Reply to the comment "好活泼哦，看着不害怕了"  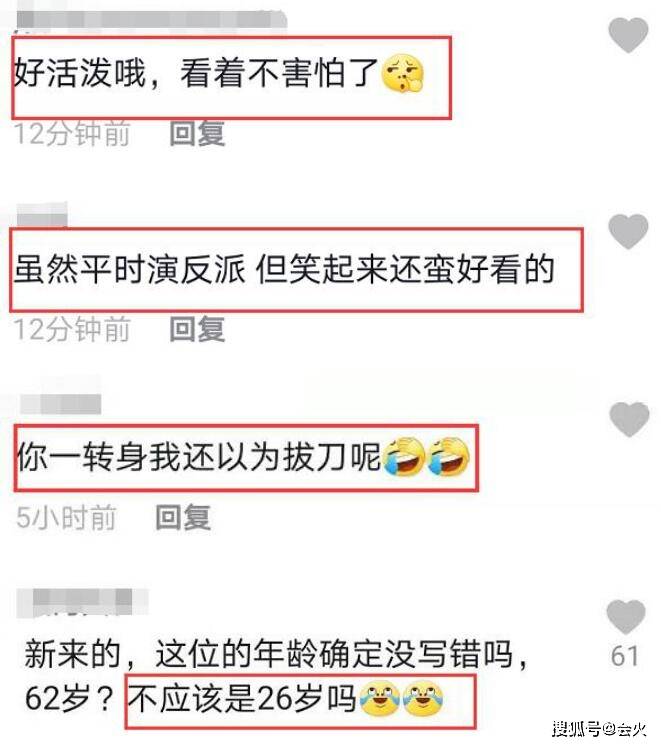click(197, 134)
